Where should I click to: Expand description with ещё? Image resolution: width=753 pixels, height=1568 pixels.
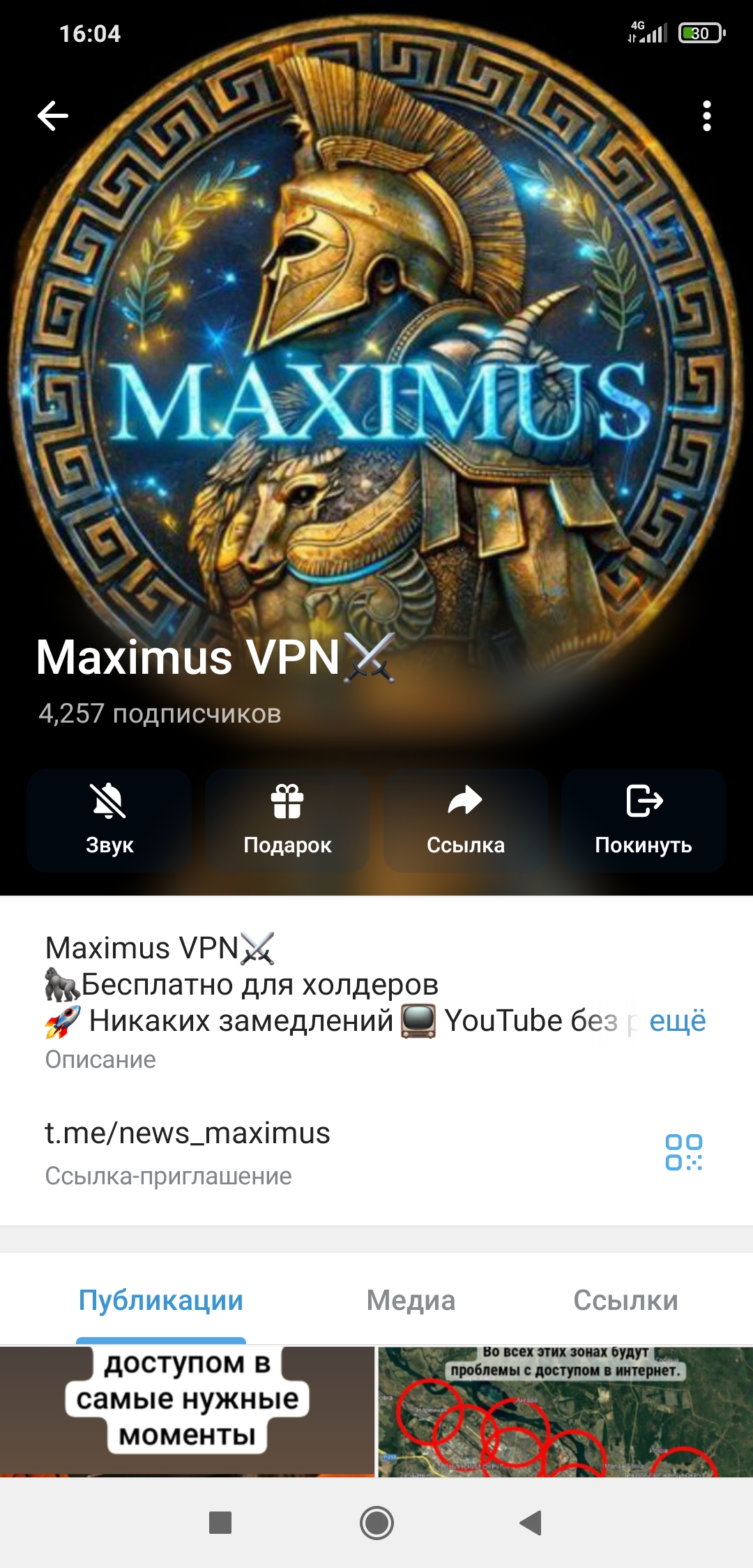[677, 1021]
